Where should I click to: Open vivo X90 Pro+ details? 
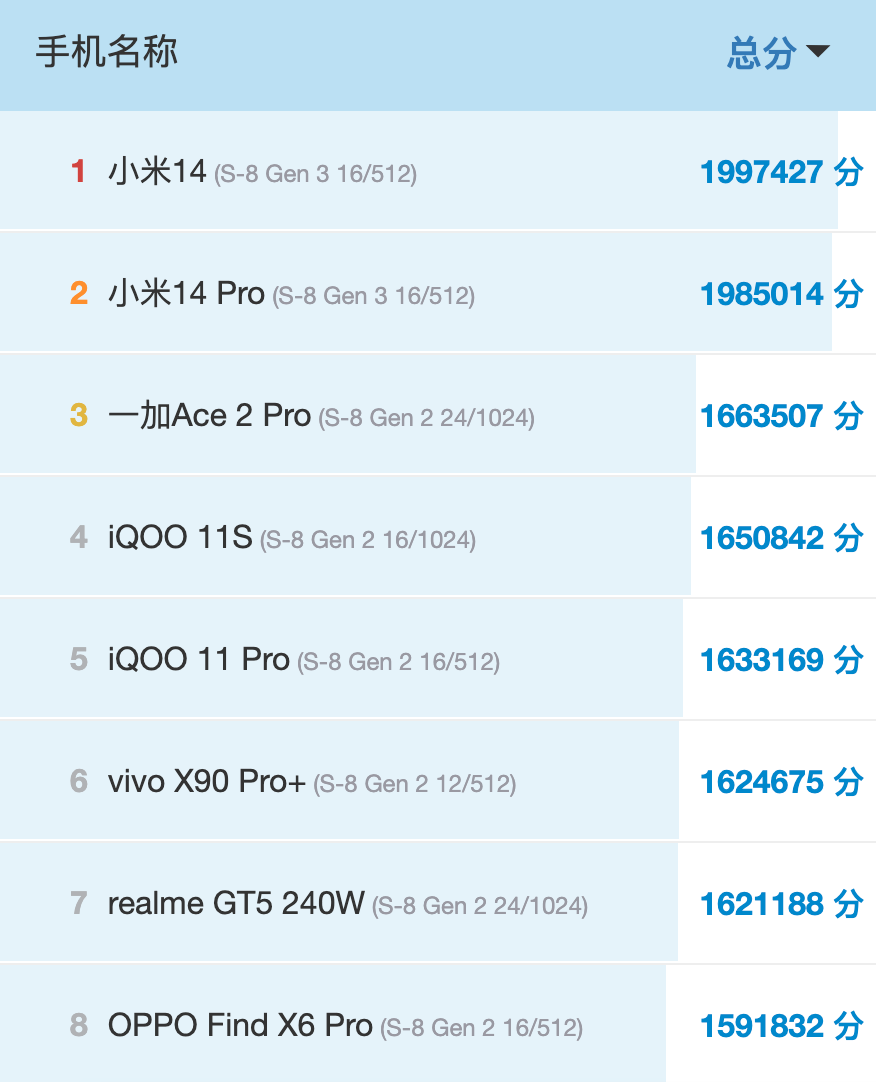[206, 782]
